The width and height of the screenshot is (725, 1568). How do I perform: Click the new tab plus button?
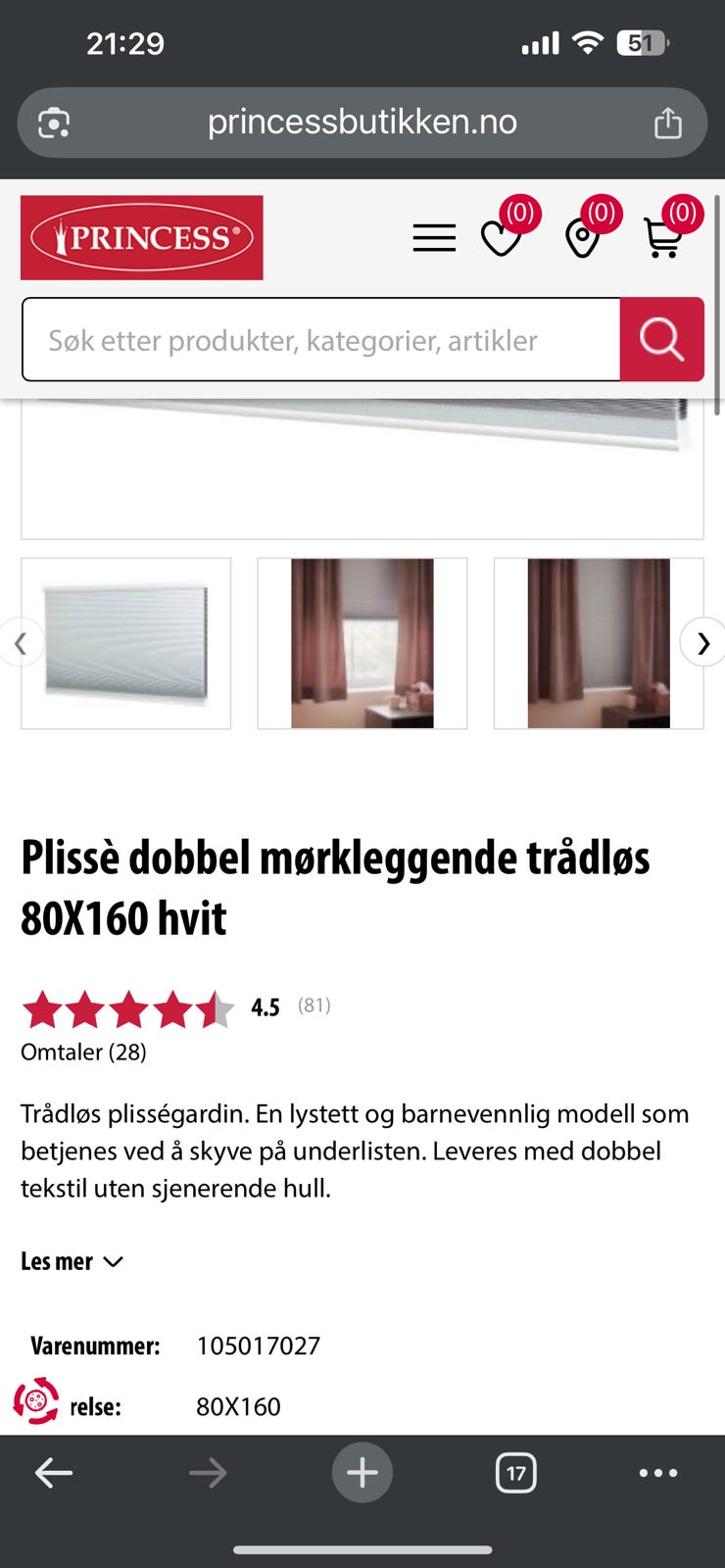(x=362, y=1472)
